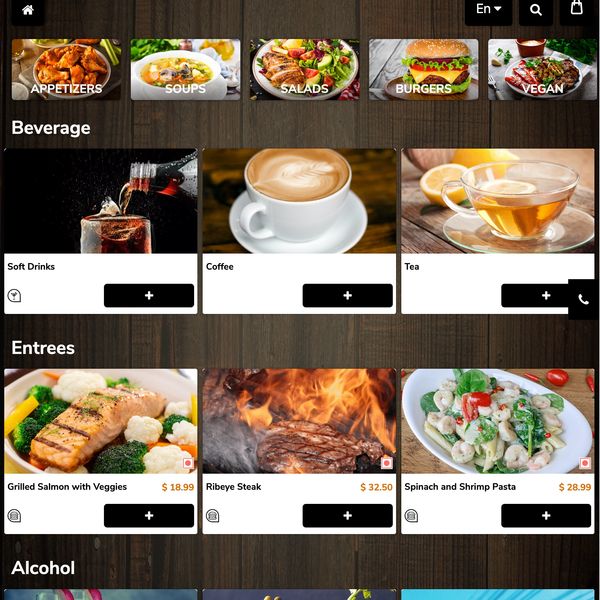The image size is (600, 600).
Task: Select the Appetizers category
Action: coord(66,69)
